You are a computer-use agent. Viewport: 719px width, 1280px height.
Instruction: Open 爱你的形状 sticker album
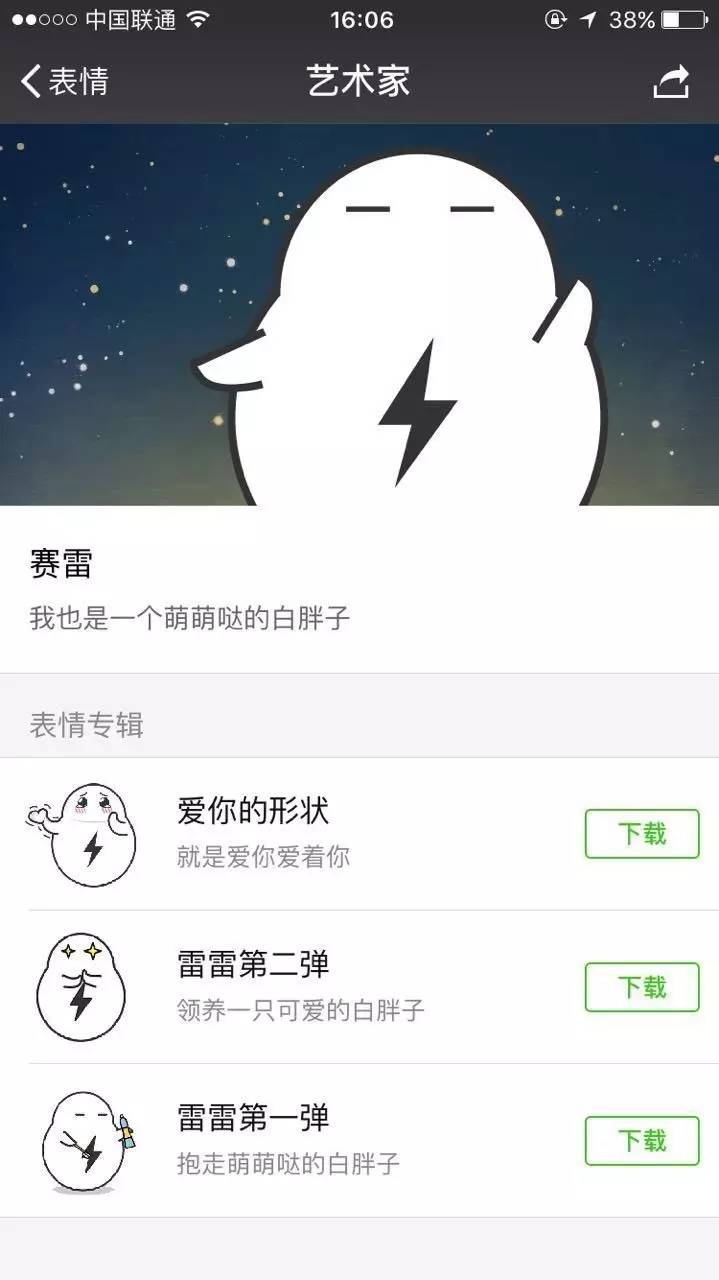click(253, 832)
